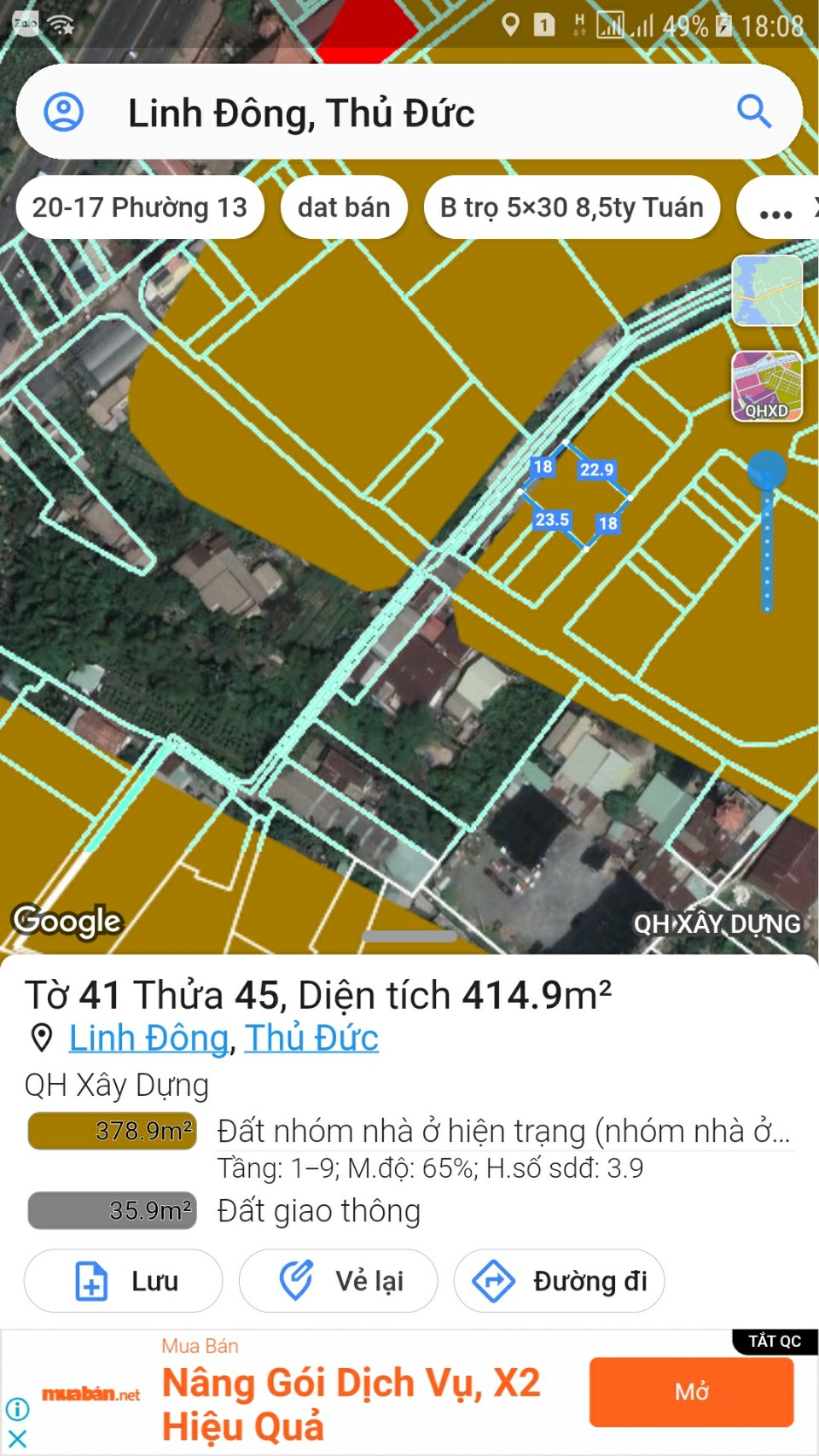Screen dimensions: 819x1456
Task: Expand the plot info panel handle
Action: point(409,936)
